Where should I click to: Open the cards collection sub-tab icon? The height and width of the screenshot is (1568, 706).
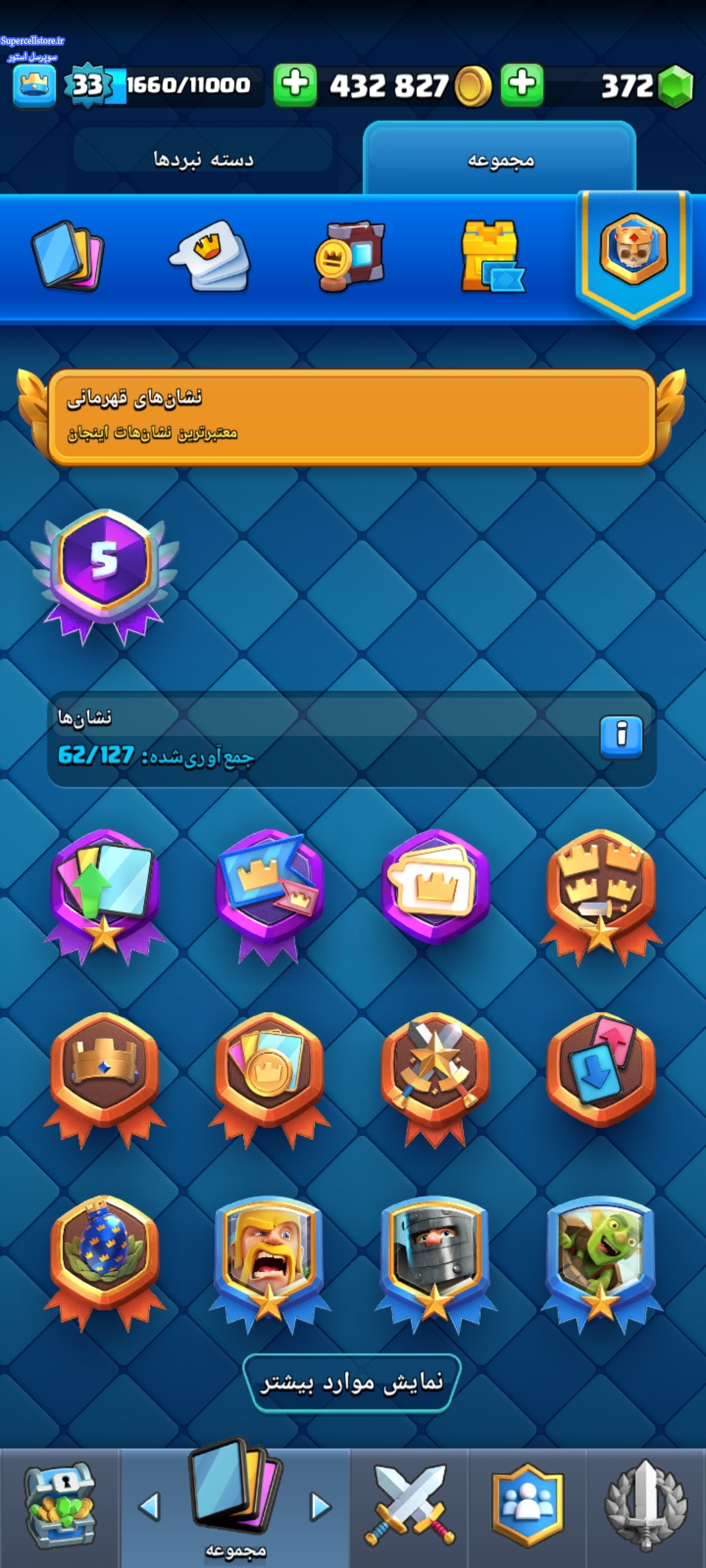point(68,256)
